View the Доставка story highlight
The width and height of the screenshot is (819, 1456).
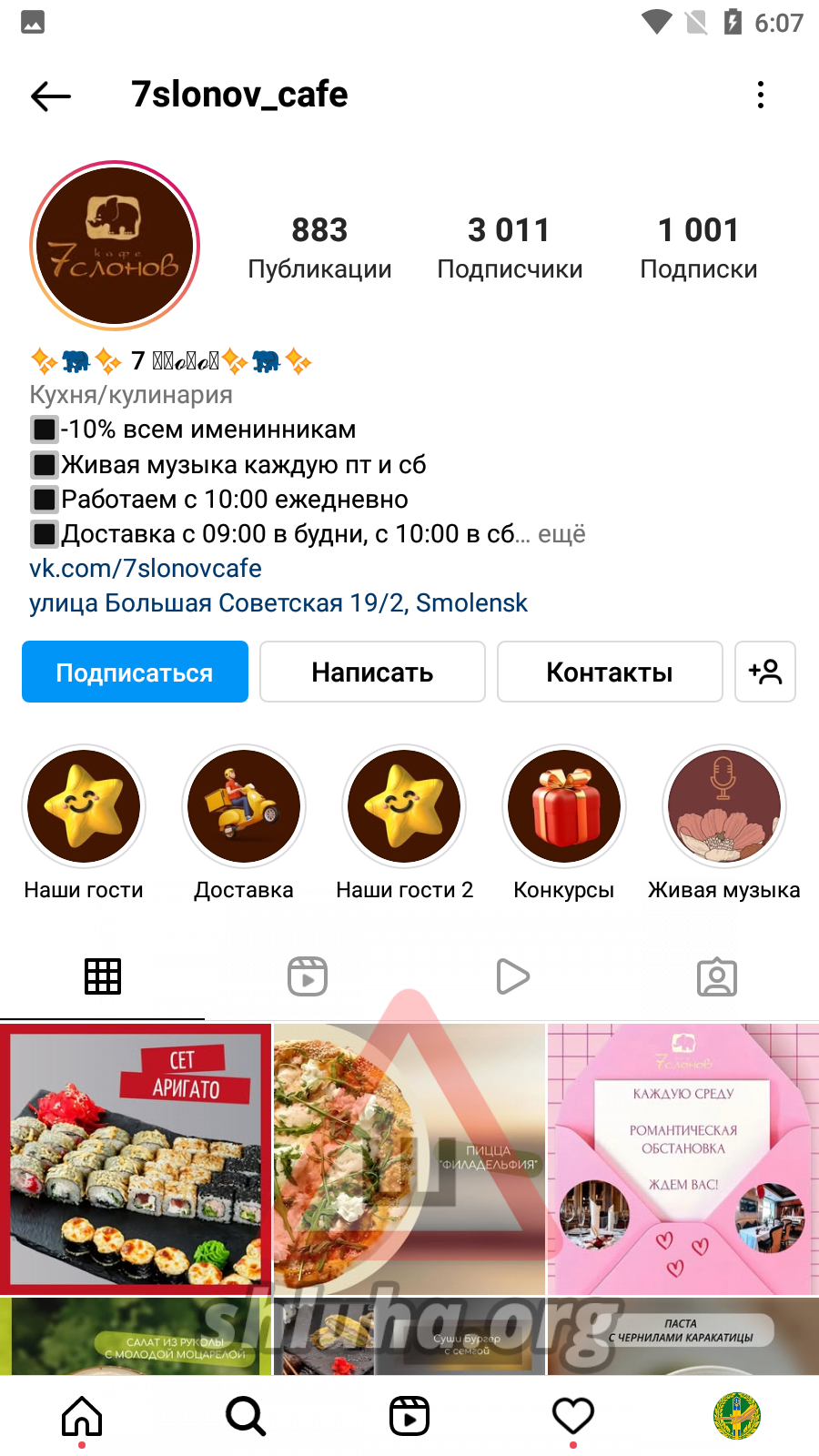tap(244, 805)
